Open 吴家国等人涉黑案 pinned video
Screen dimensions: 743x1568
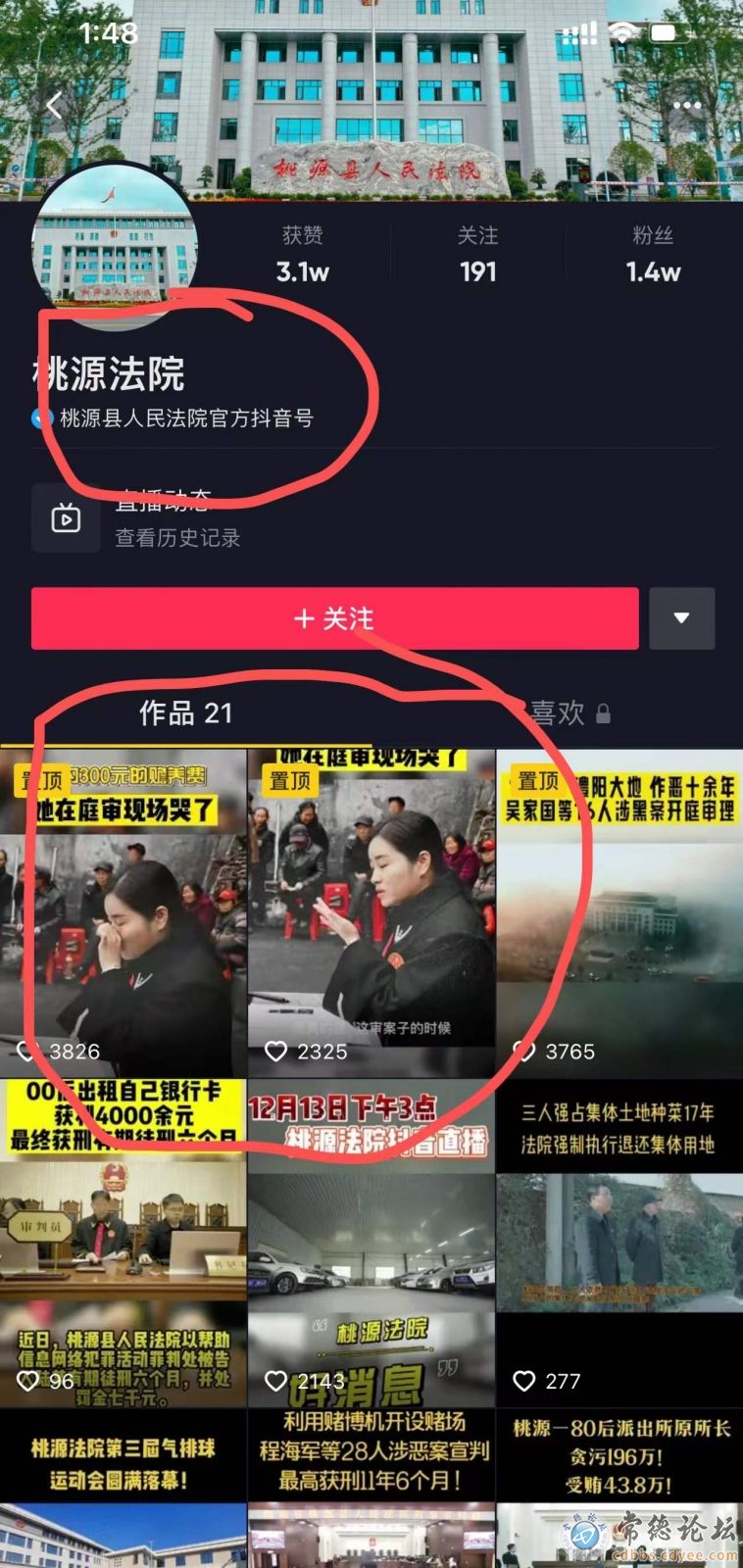tap(619, 913)
